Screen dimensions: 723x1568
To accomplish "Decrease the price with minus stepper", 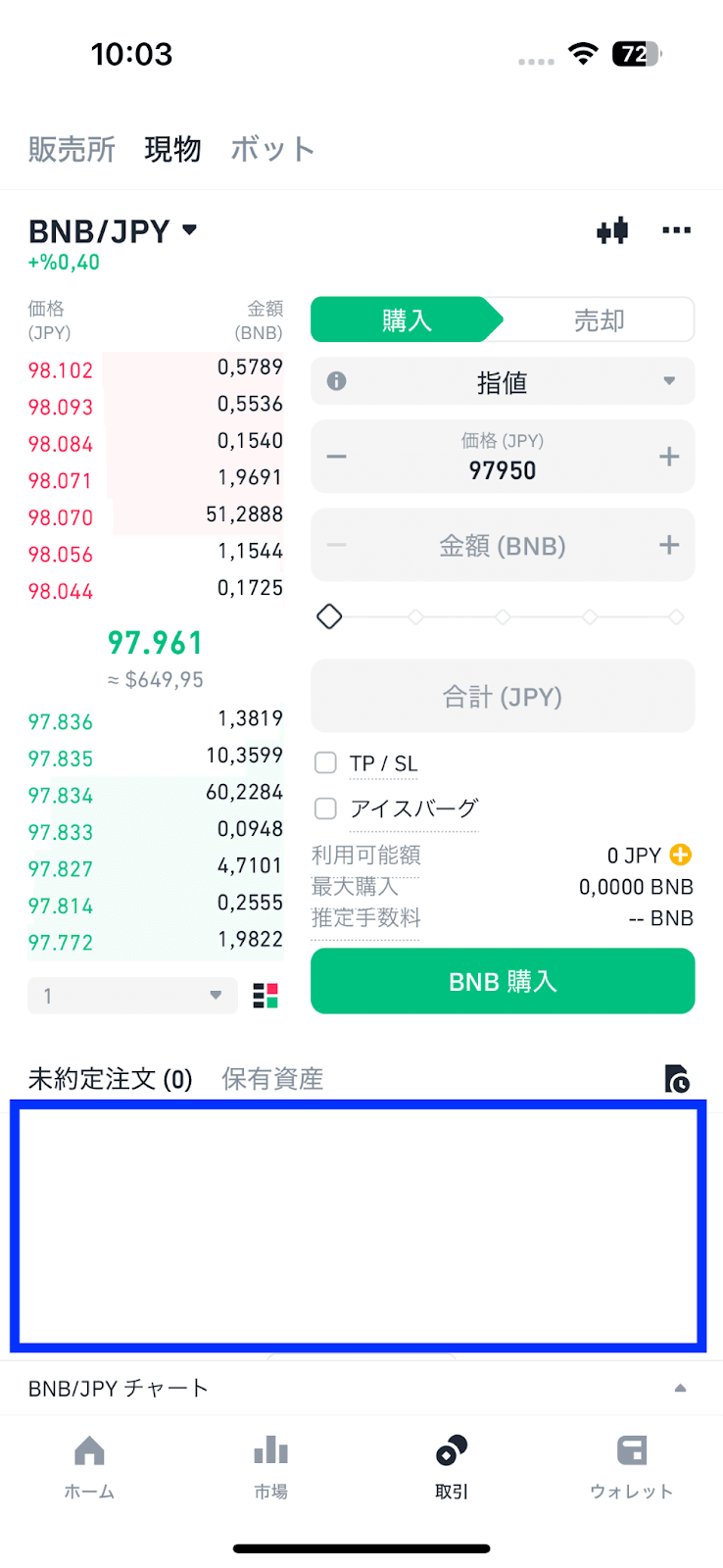I will 336,457.
